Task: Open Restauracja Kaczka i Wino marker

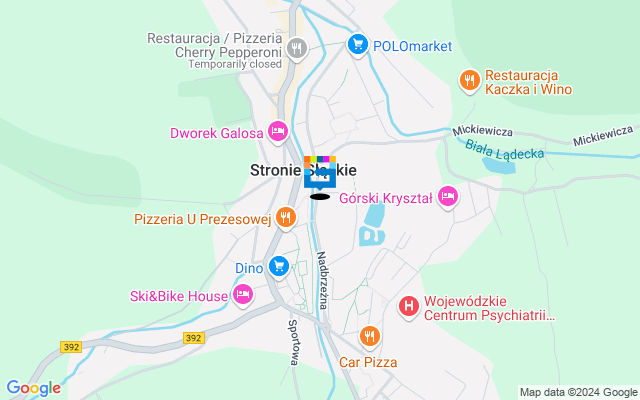Action: pyautogui.click(x=468, y=79)
